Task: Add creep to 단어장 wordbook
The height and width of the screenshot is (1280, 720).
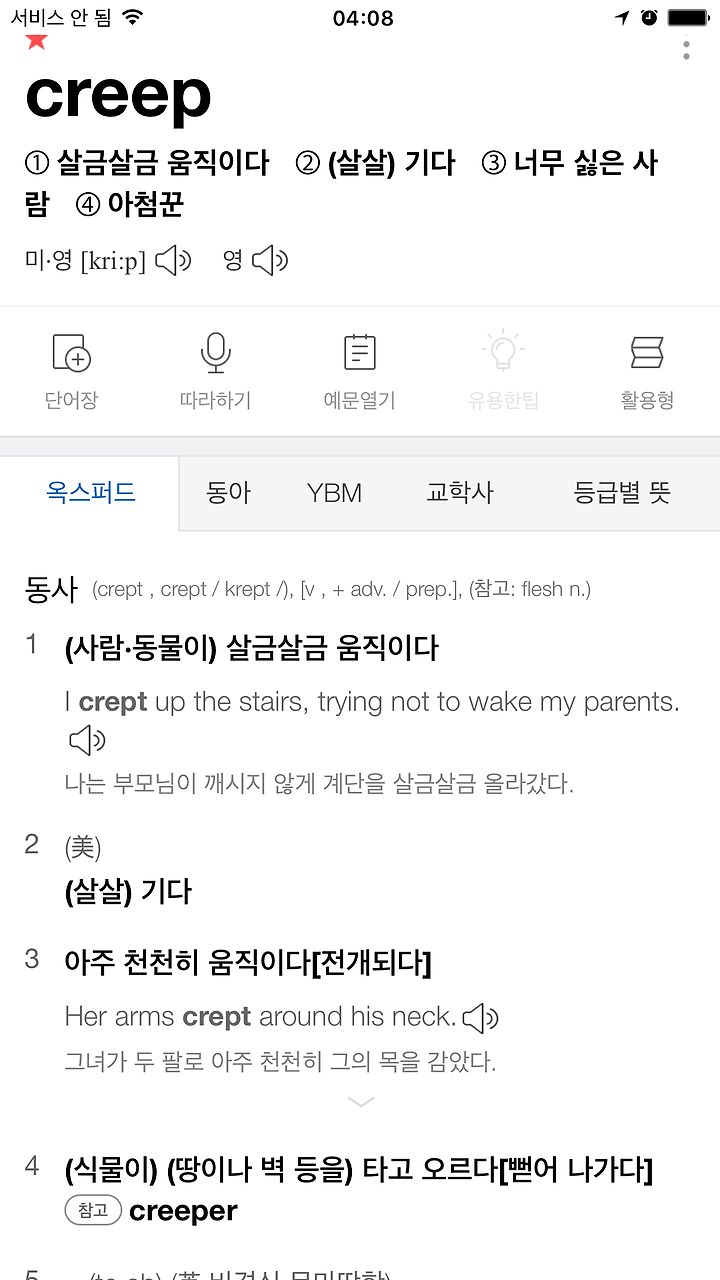Action: click(x=71, y=372)
